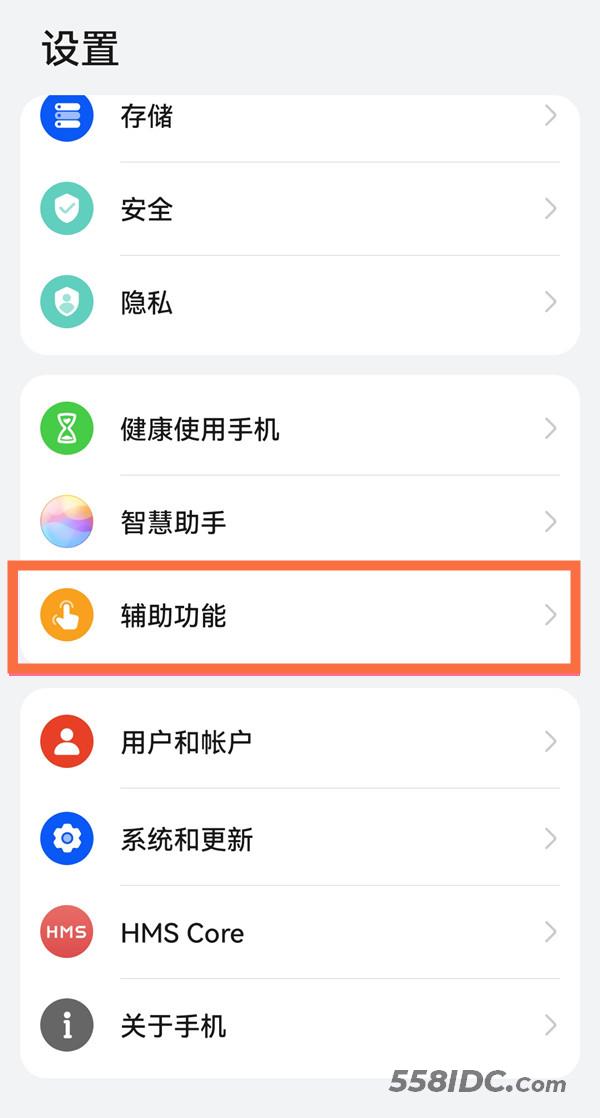The width and height of the screenshot is (600, 1118).
Task: Go to 隐私 privacy settings
Action: (300, 303)
